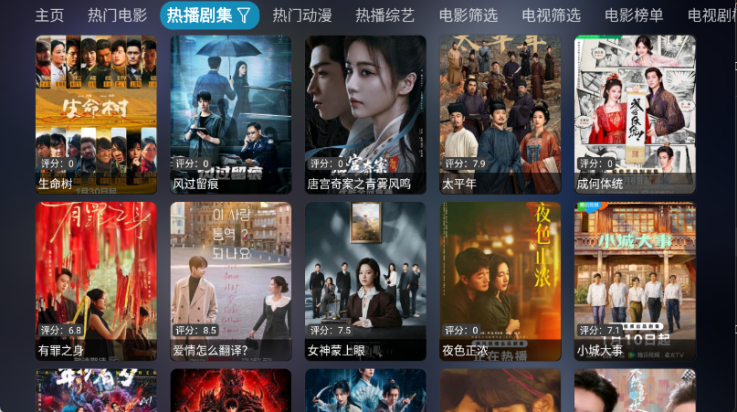Screen dimensions: 737x412
Task: Select the series 女神蒙上眼
Action: (365, 280)
